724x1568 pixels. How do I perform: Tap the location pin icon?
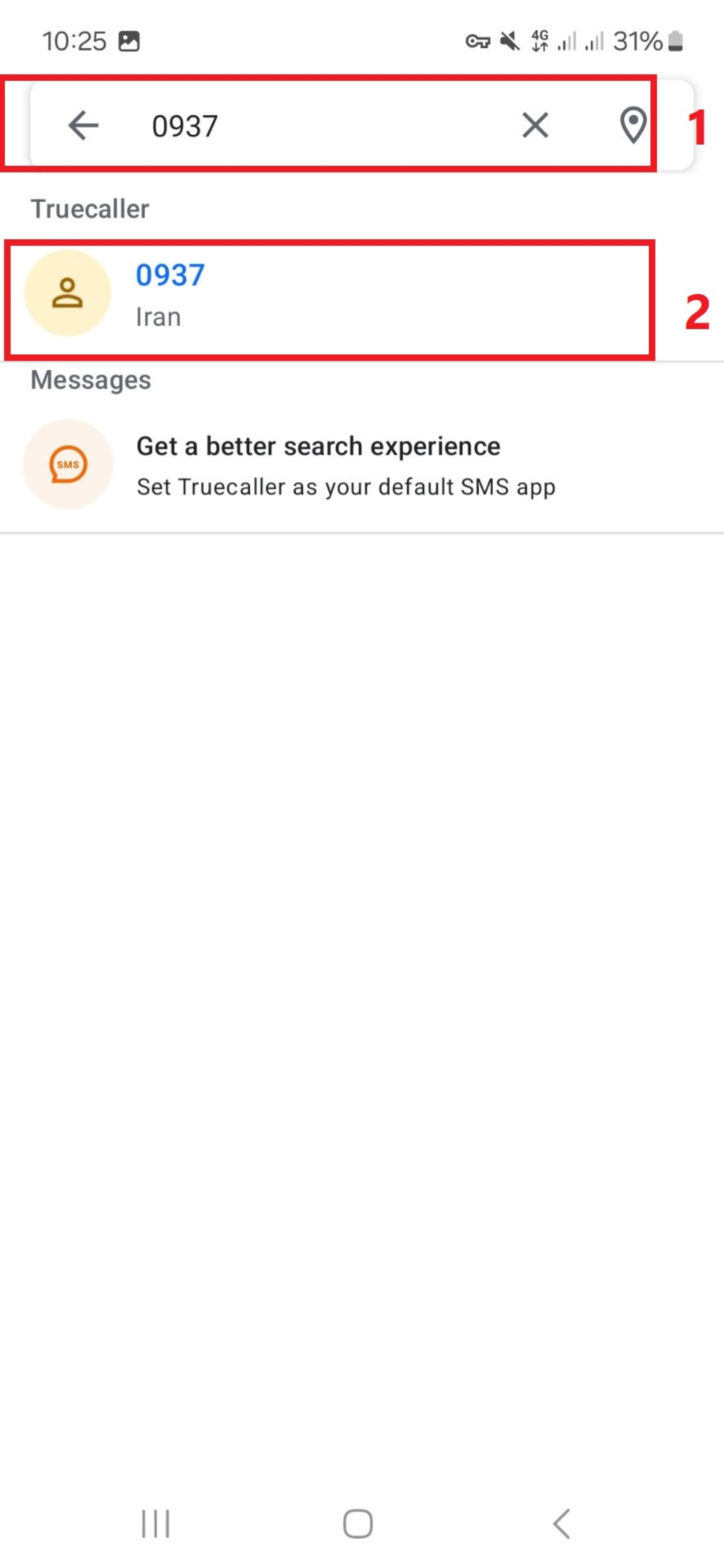pos(633,125)
